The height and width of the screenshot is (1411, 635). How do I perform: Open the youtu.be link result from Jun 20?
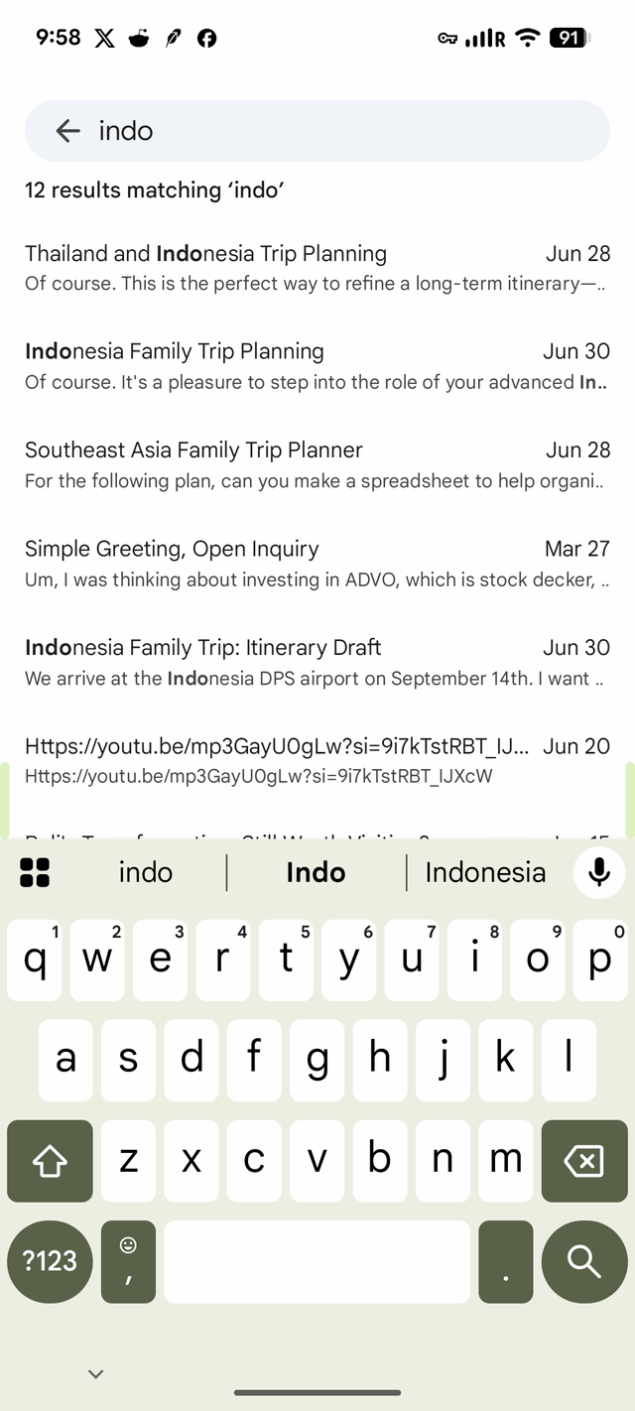tap(317, 760)
